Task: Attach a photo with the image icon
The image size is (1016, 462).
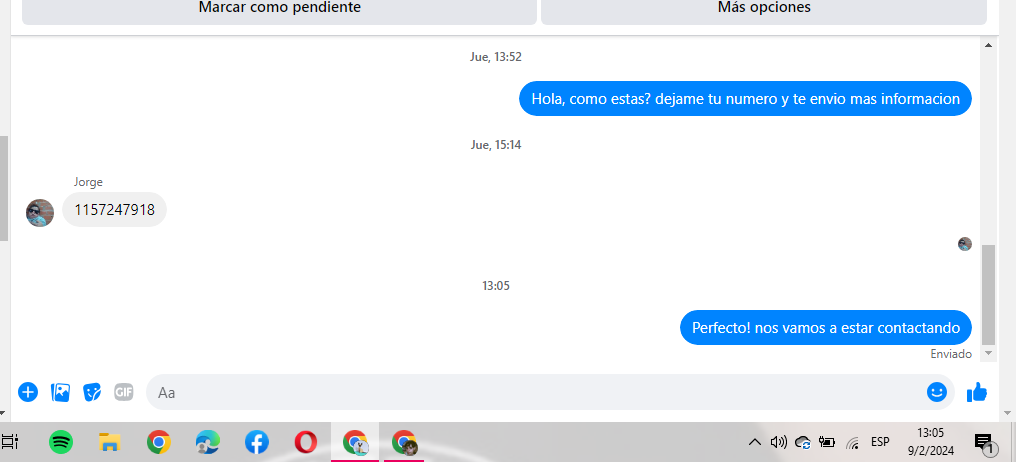Action: [x=60, y=392]
